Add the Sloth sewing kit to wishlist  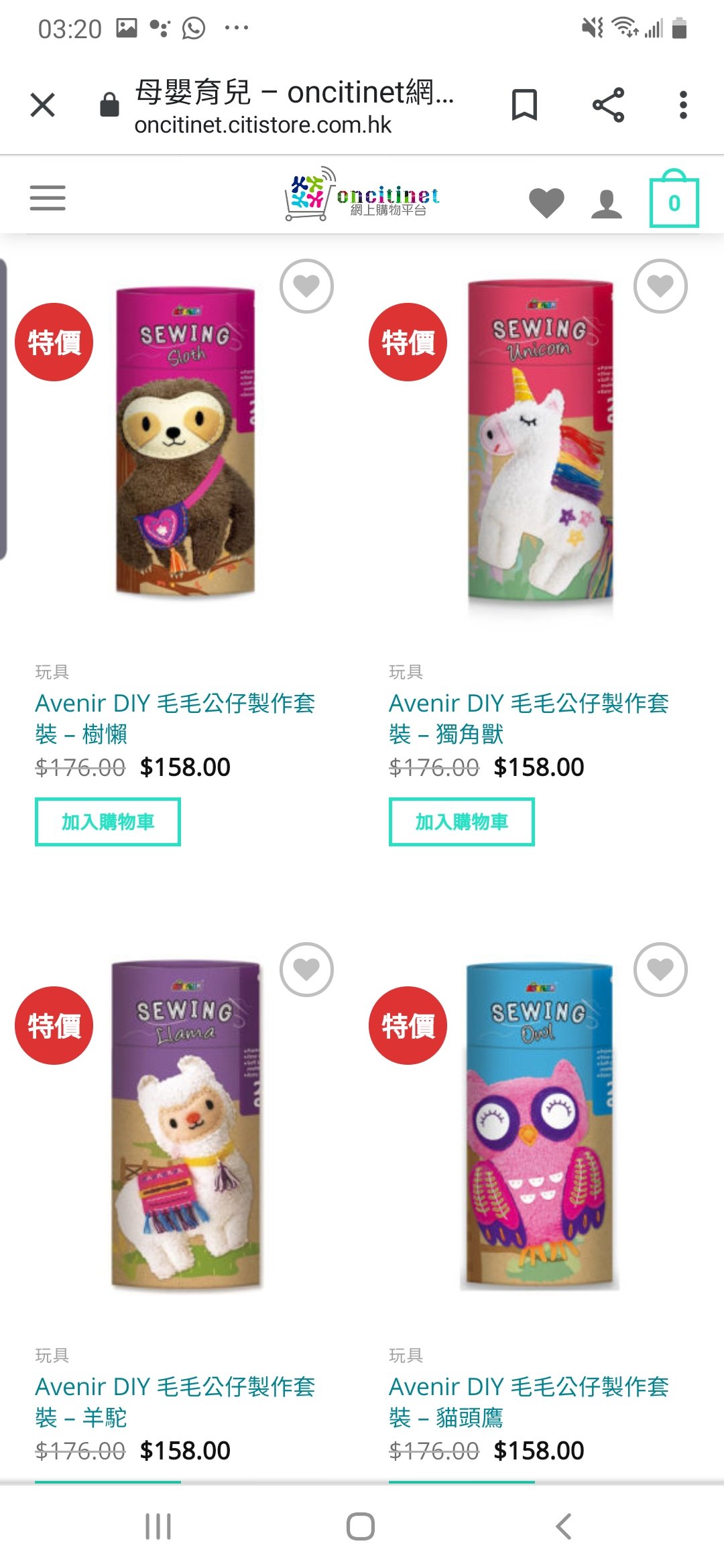[x=306, y=286]
